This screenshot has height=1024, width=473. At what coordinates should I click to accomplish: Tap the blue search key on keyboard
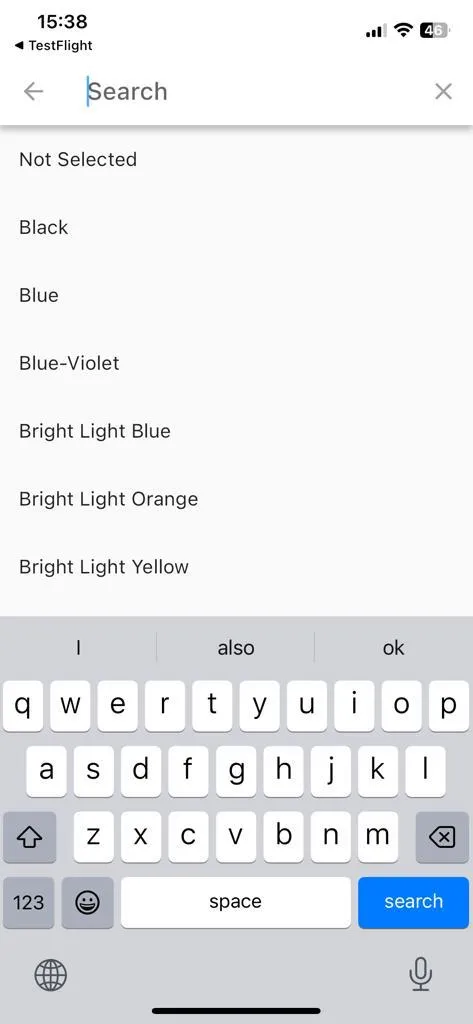414,902
